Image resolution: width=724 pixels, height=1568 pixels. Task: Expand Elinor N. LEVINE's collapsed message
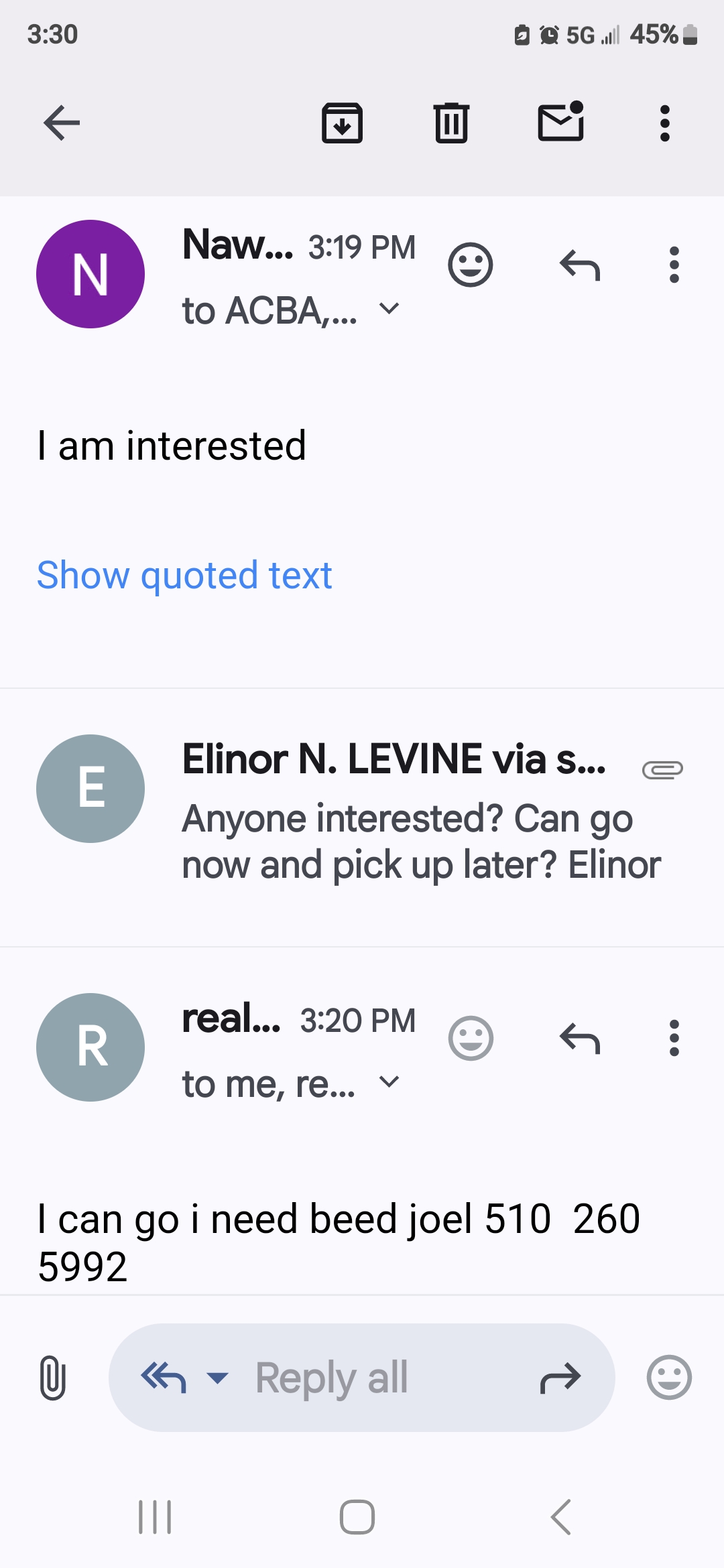(362, 818)
